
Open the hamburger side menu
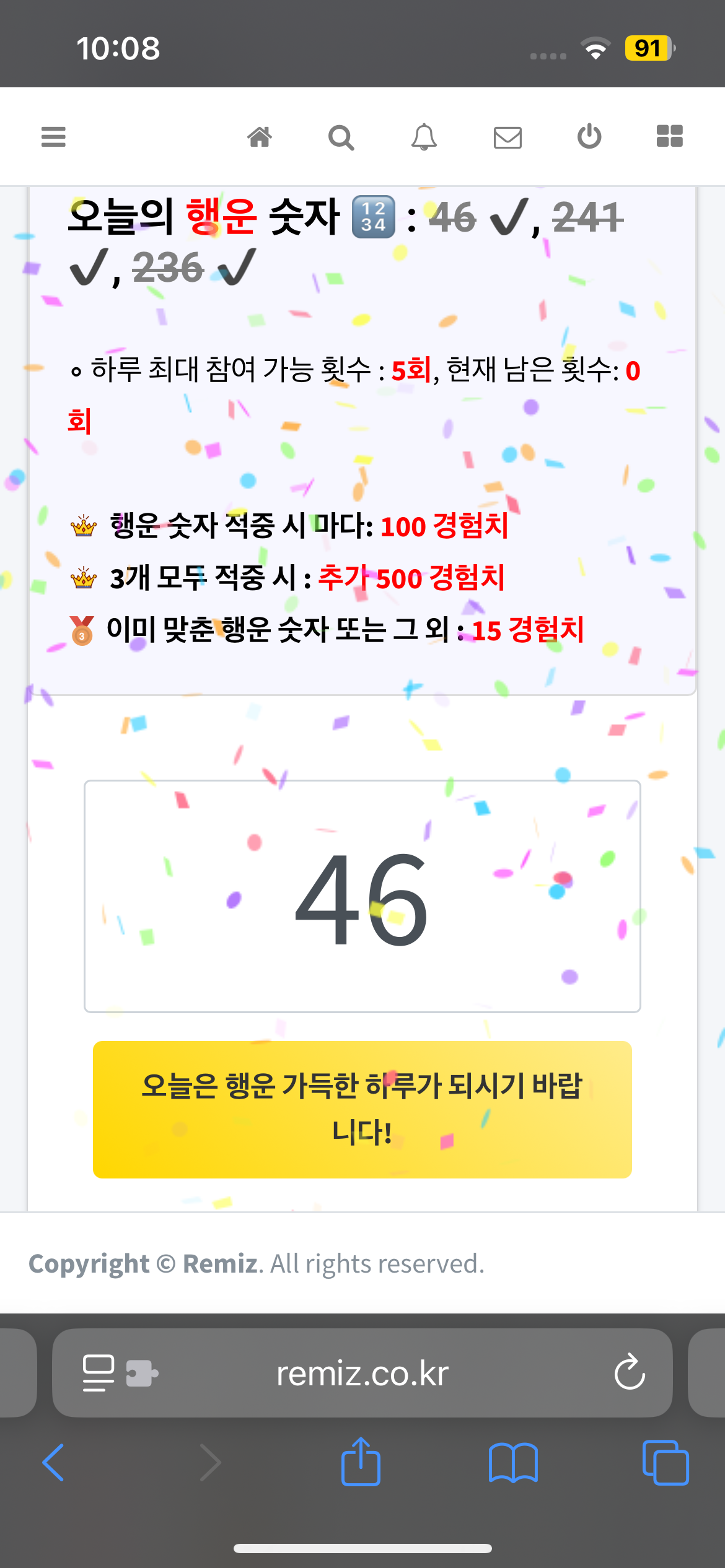coord(53,137)
